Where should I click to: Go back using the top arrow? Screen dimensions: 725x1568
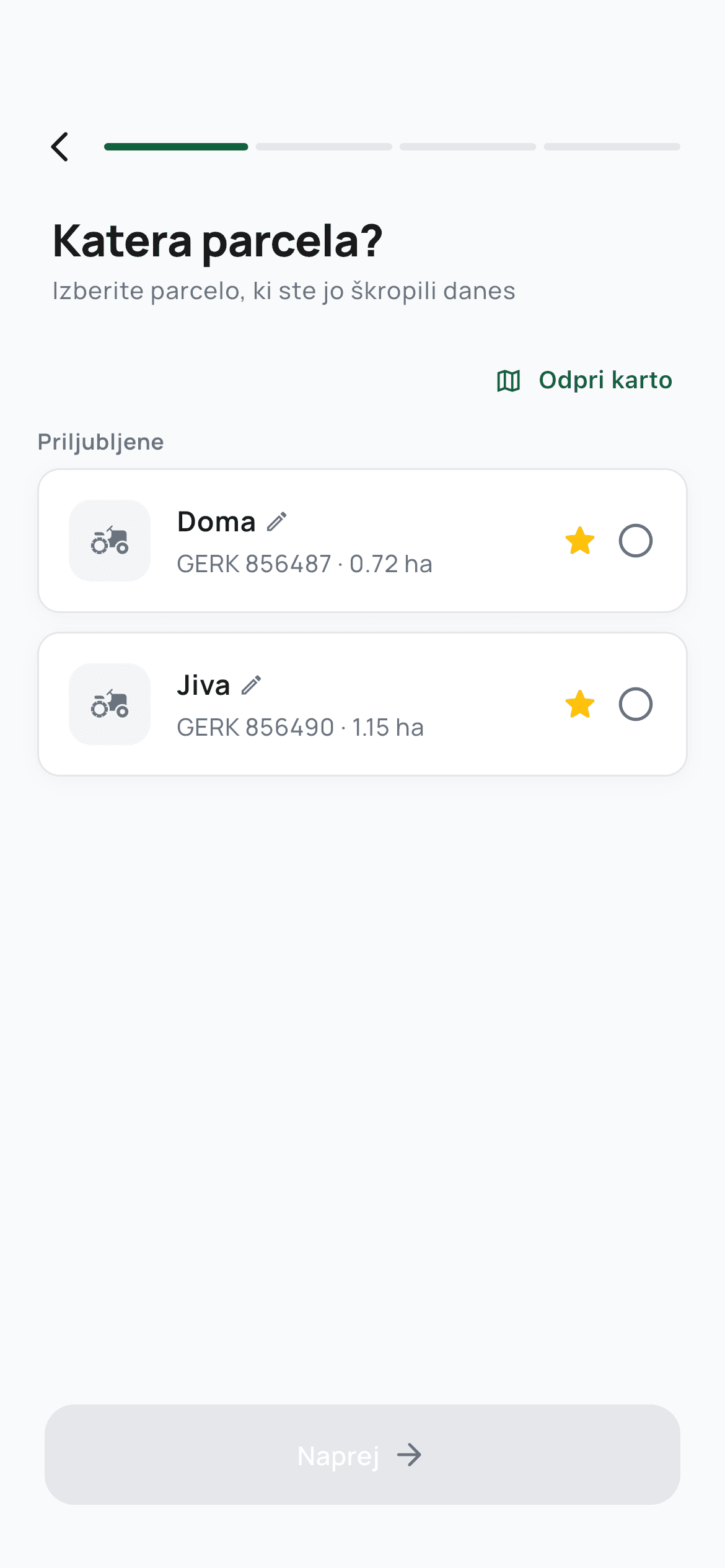click(x=60, y=147)
